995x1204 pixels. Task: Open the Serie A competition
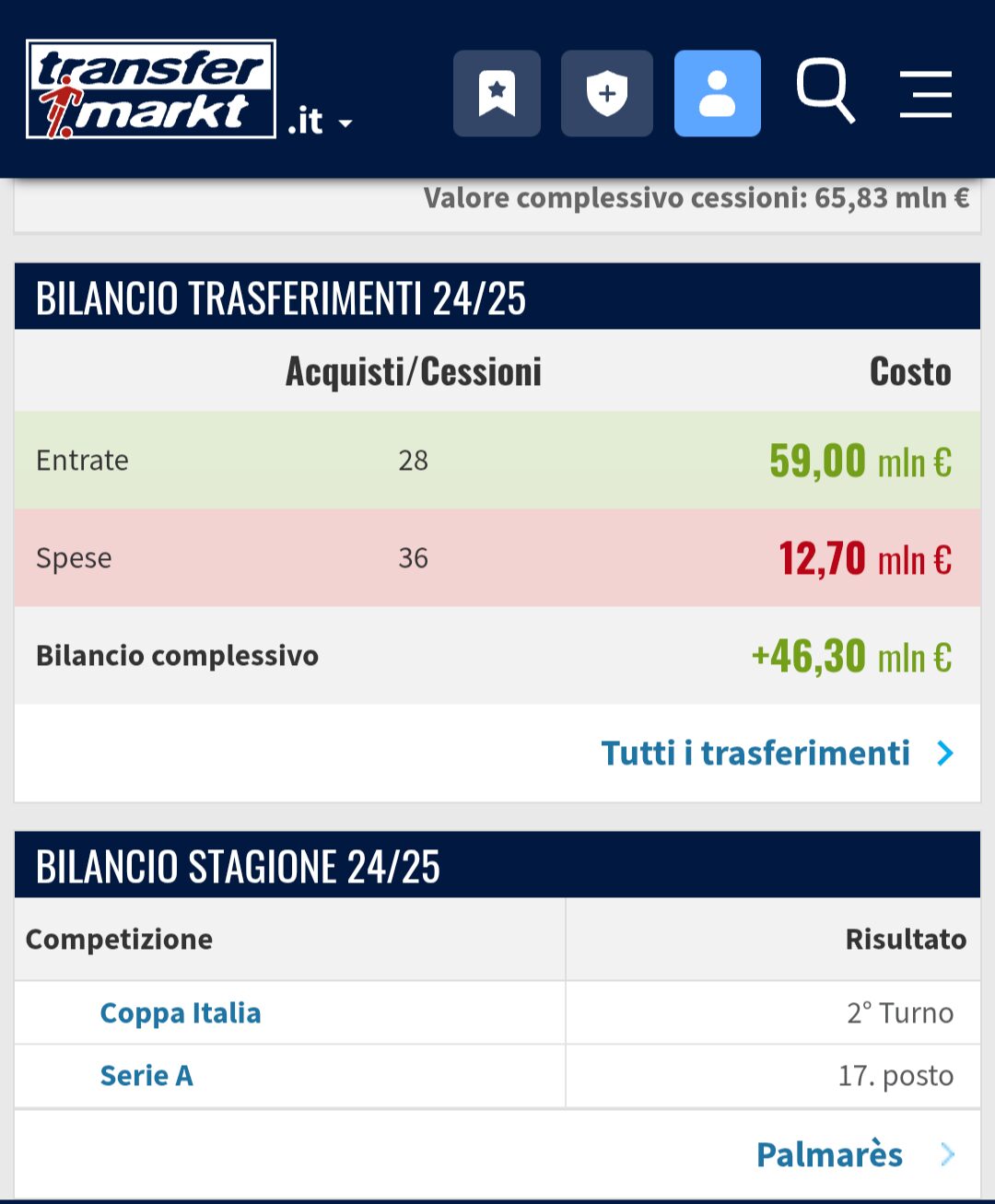pos(146,1075)
